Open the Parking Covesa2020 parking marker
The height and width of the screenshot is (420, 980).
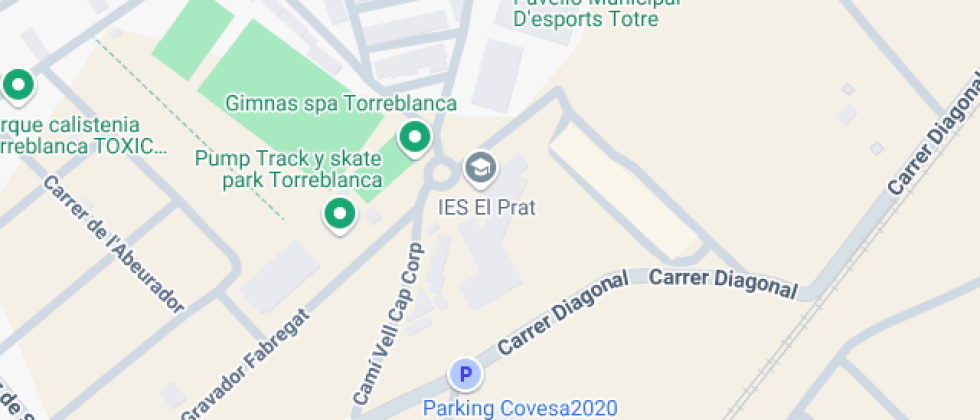[464, 375]
